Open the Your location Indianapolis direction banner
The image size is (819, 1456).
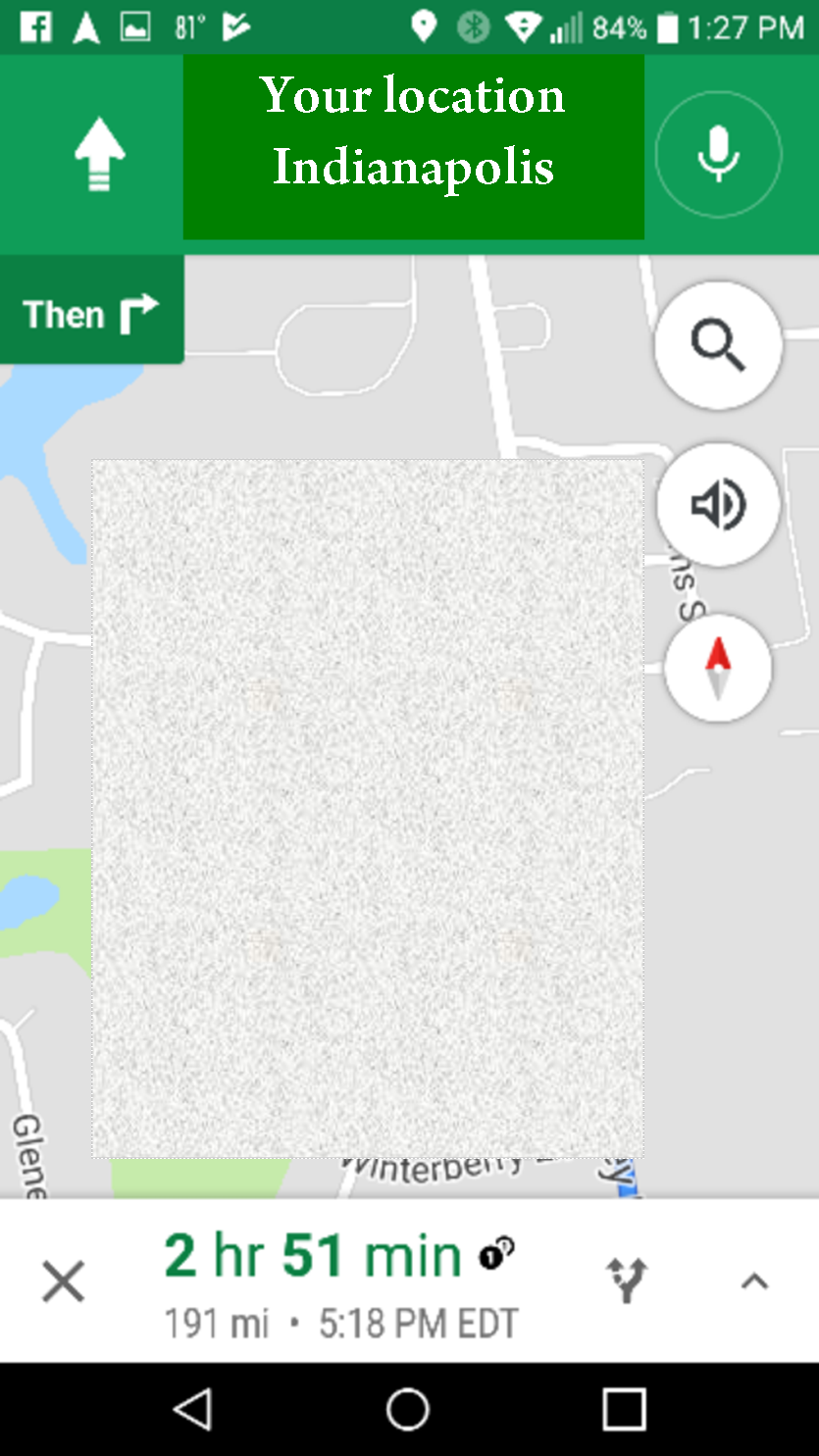click(413, 147)
